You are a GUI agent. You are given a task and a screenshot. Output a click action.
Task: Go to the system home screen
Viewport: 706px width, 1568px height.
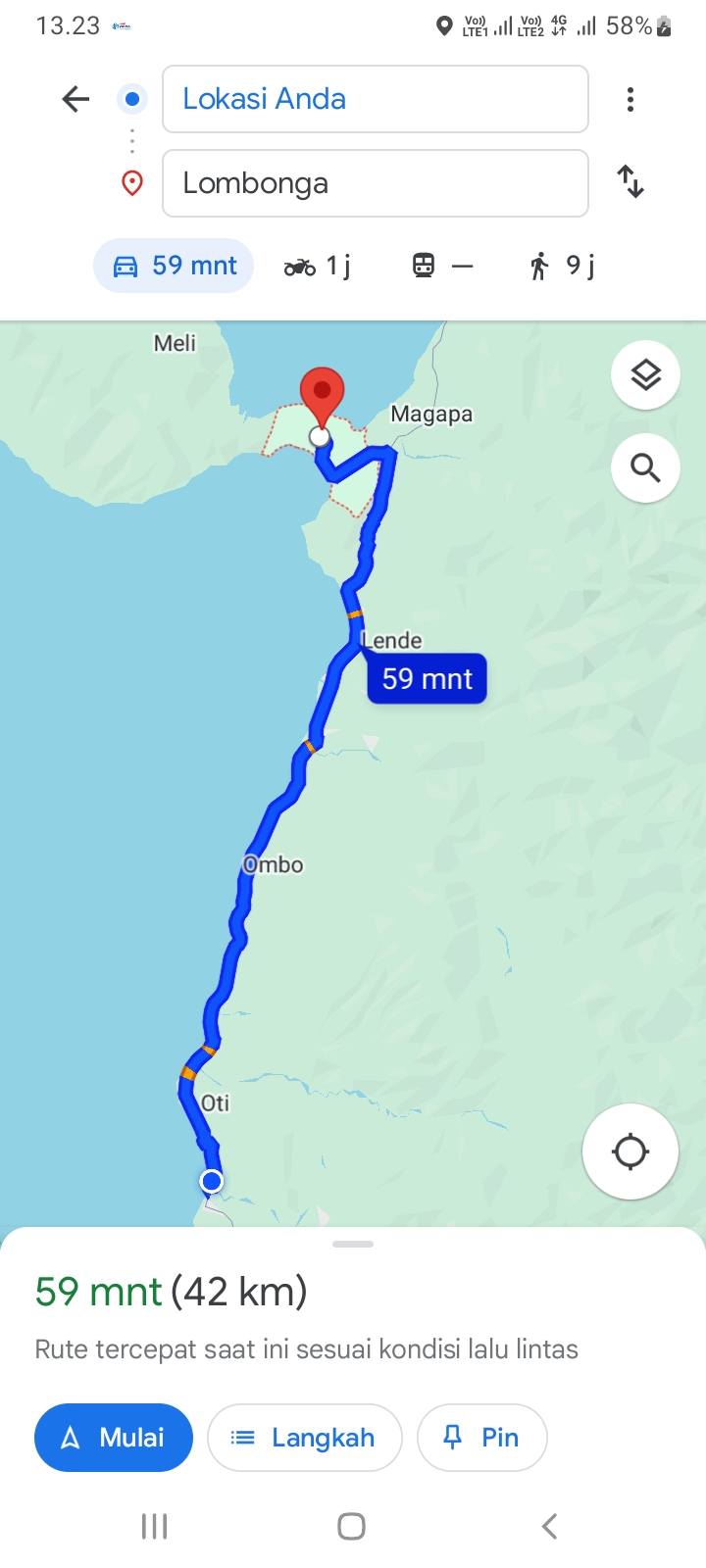(x=352, y=1526)
